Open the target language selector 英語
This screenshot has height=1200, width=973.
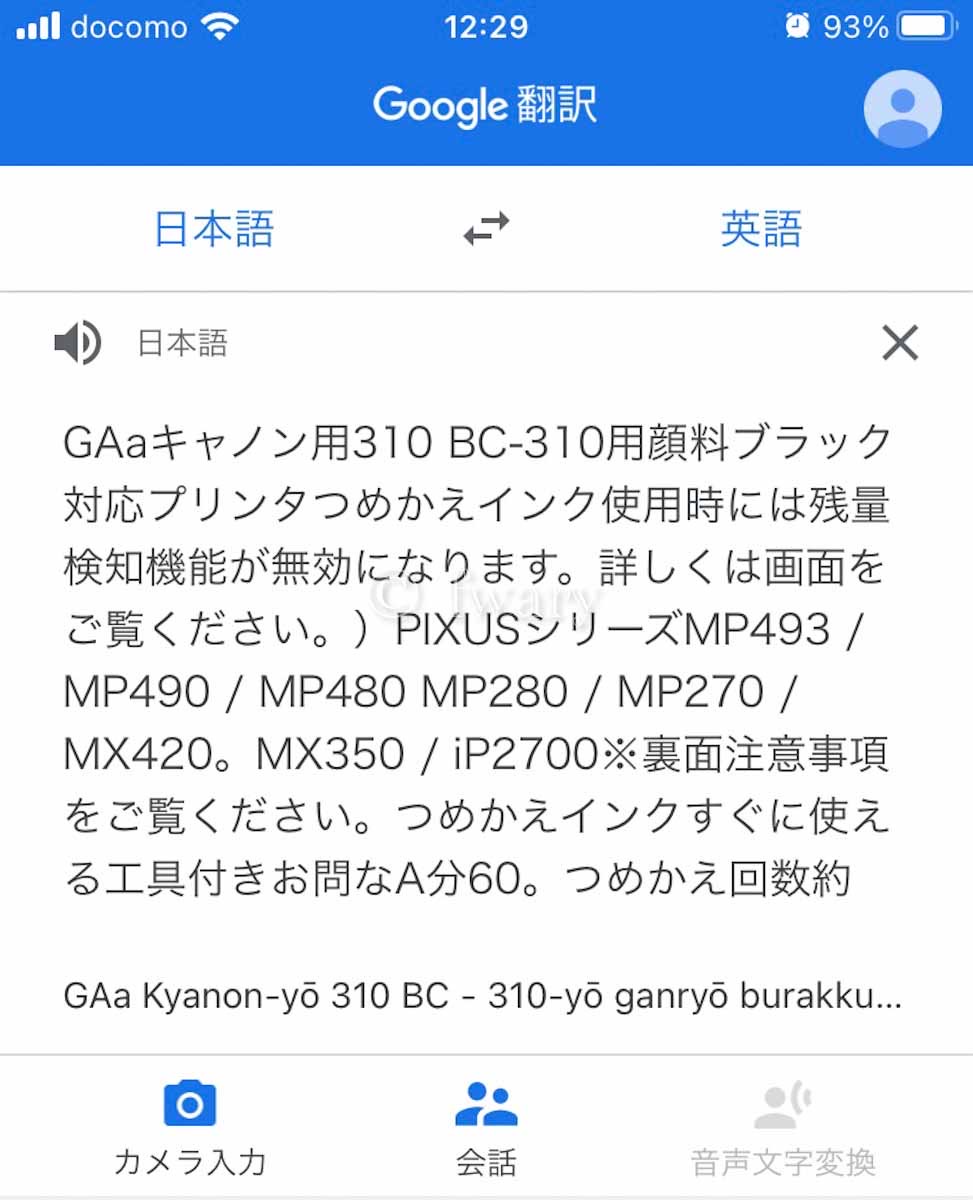(x=760, y=229)
